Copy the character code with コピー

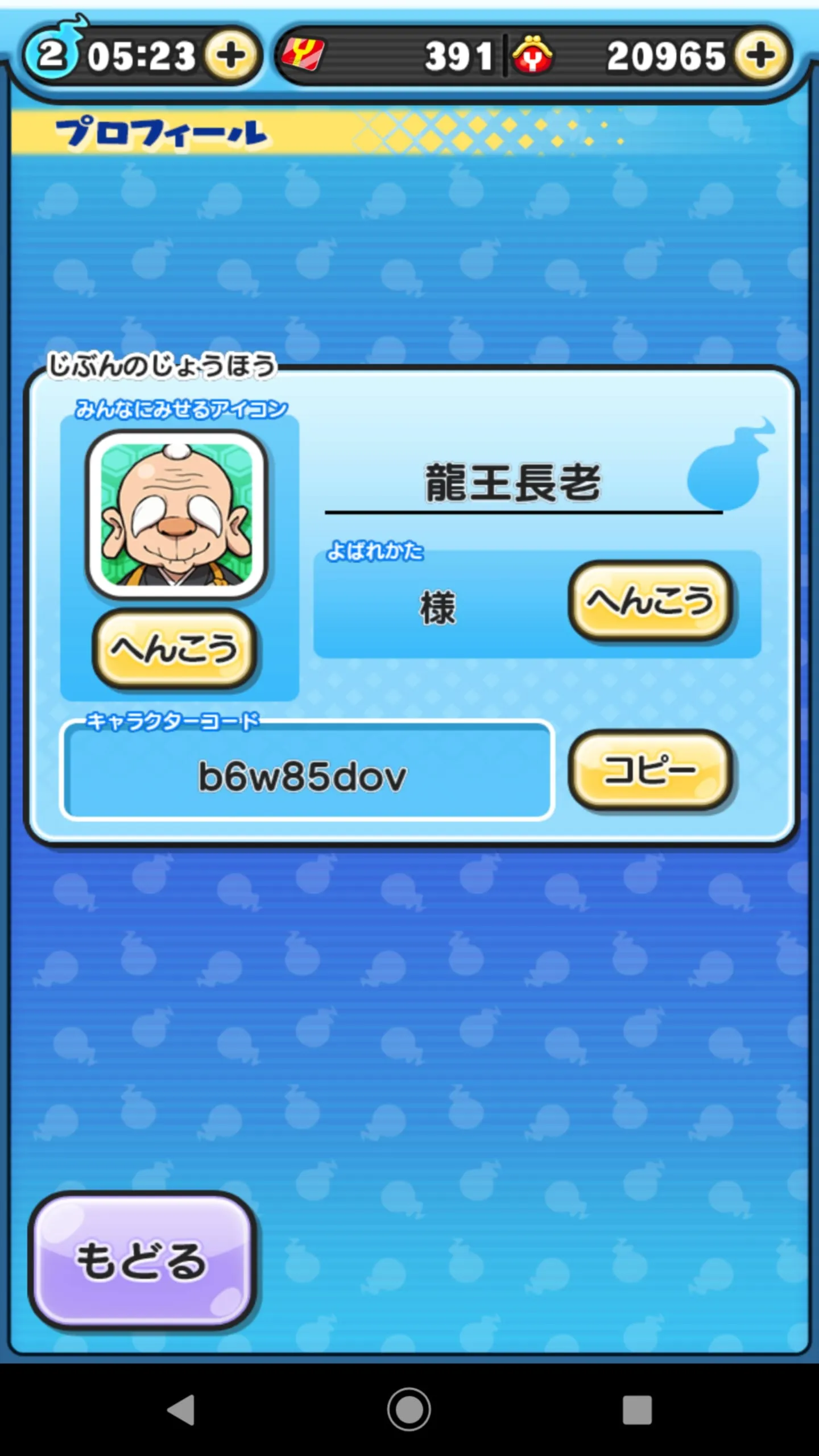pyautogui.click(x=650, y=770)
